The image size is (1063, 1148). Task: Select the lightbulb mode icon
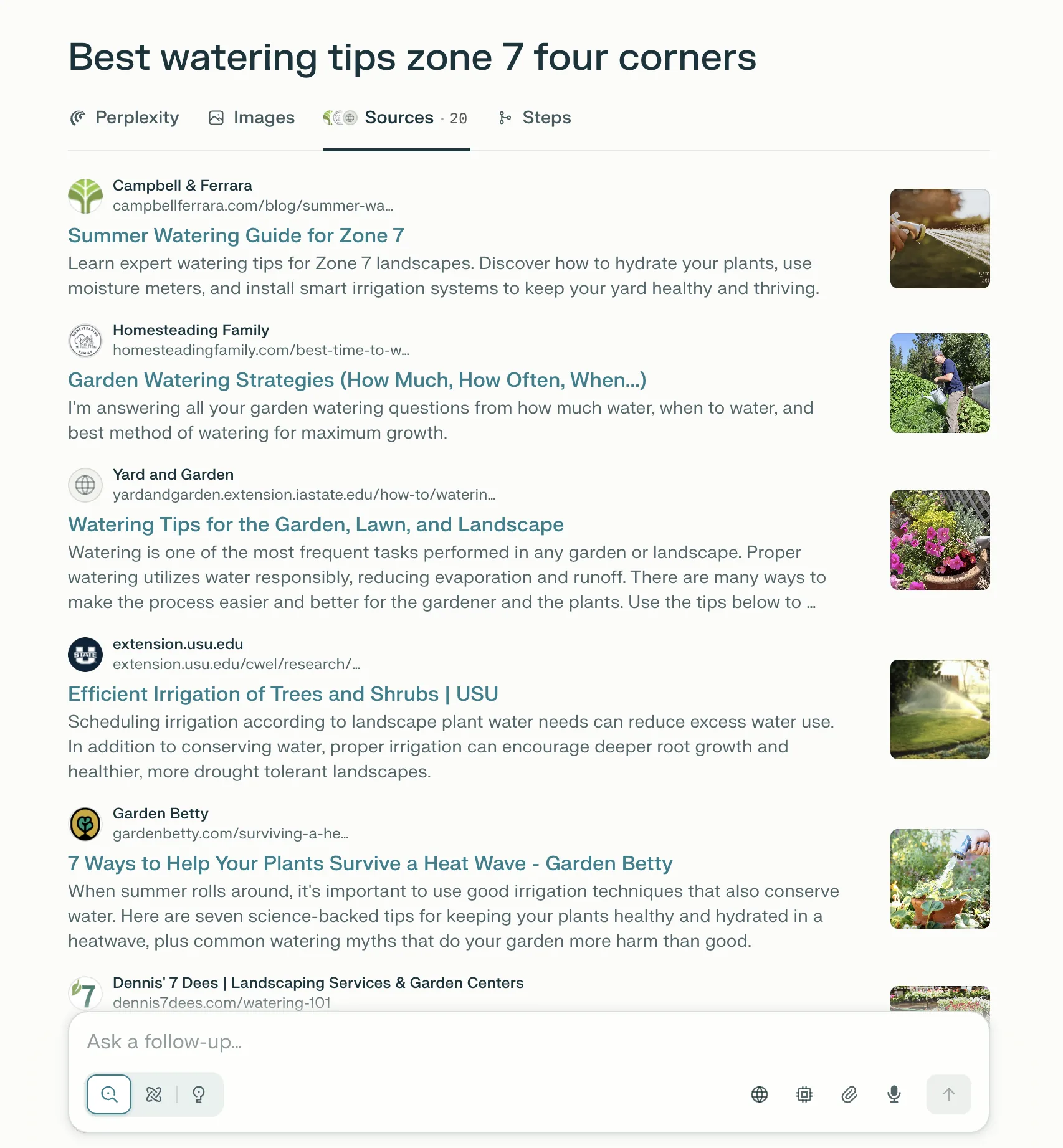point(199,1094)
